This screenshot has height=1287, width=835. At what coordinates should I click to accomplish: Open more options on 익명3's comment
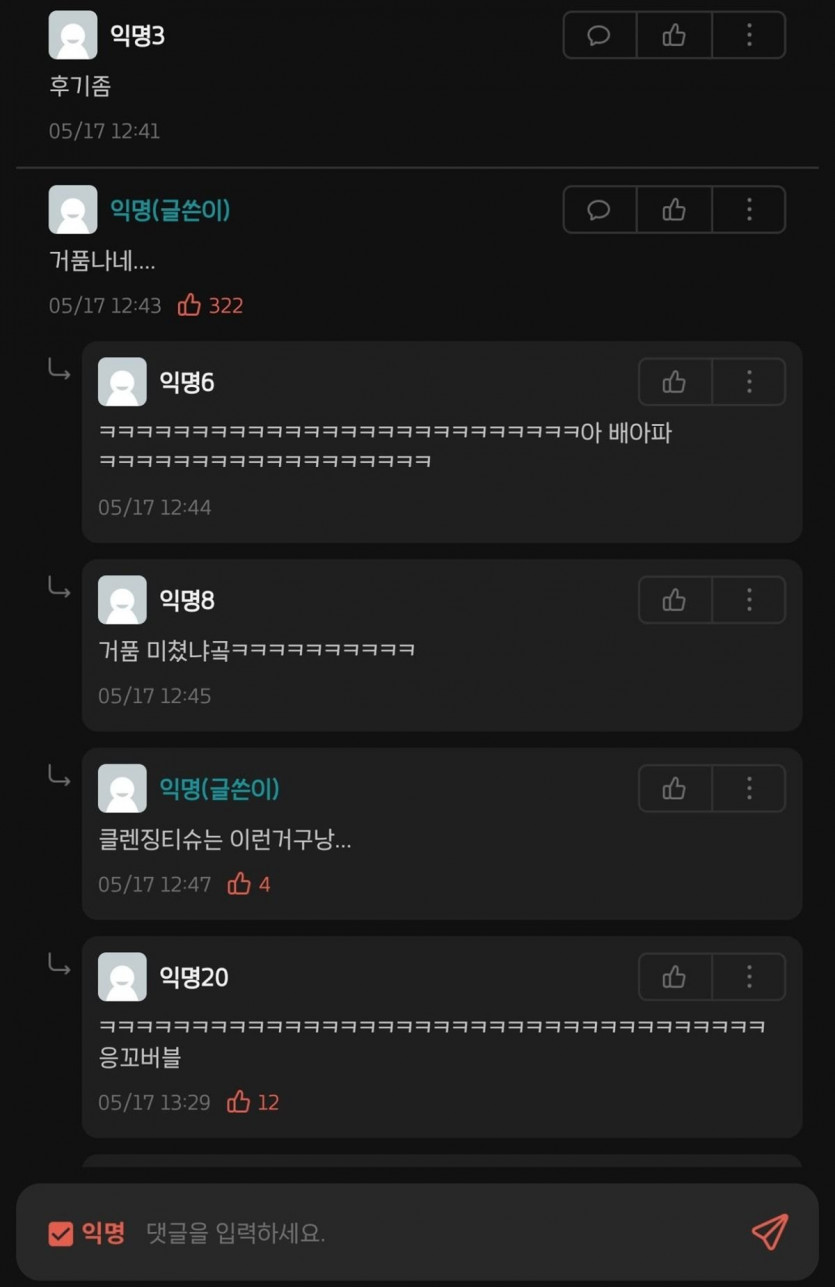tap(749, 36)
